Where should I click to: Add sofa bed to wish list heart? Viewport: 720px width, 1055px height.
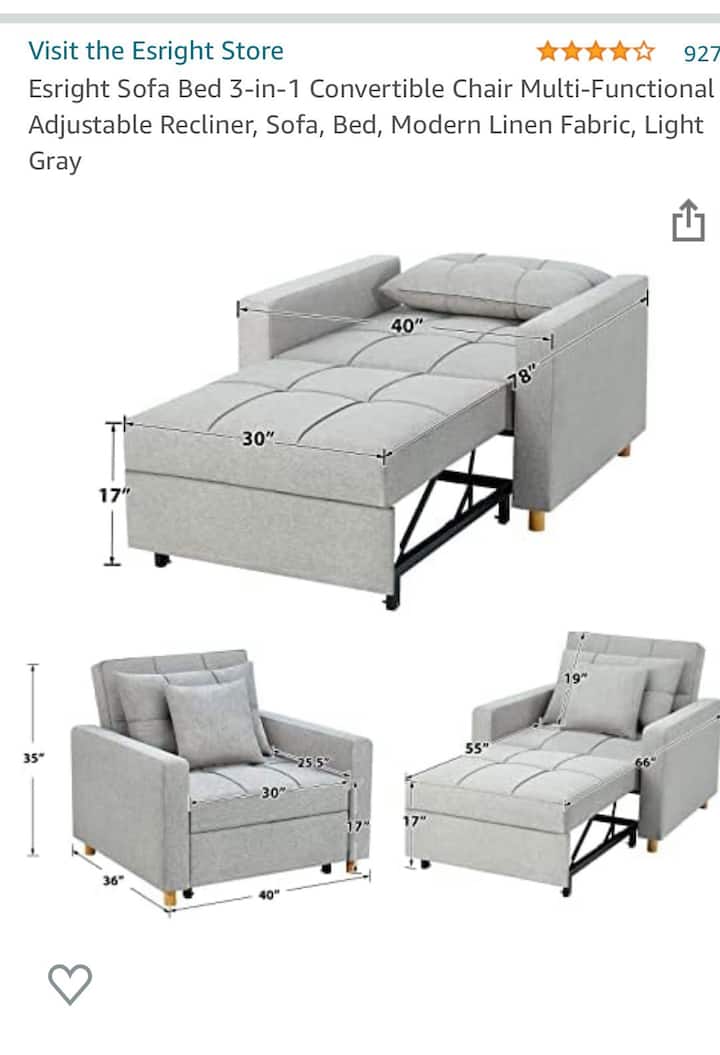click(x=70, y=983)
